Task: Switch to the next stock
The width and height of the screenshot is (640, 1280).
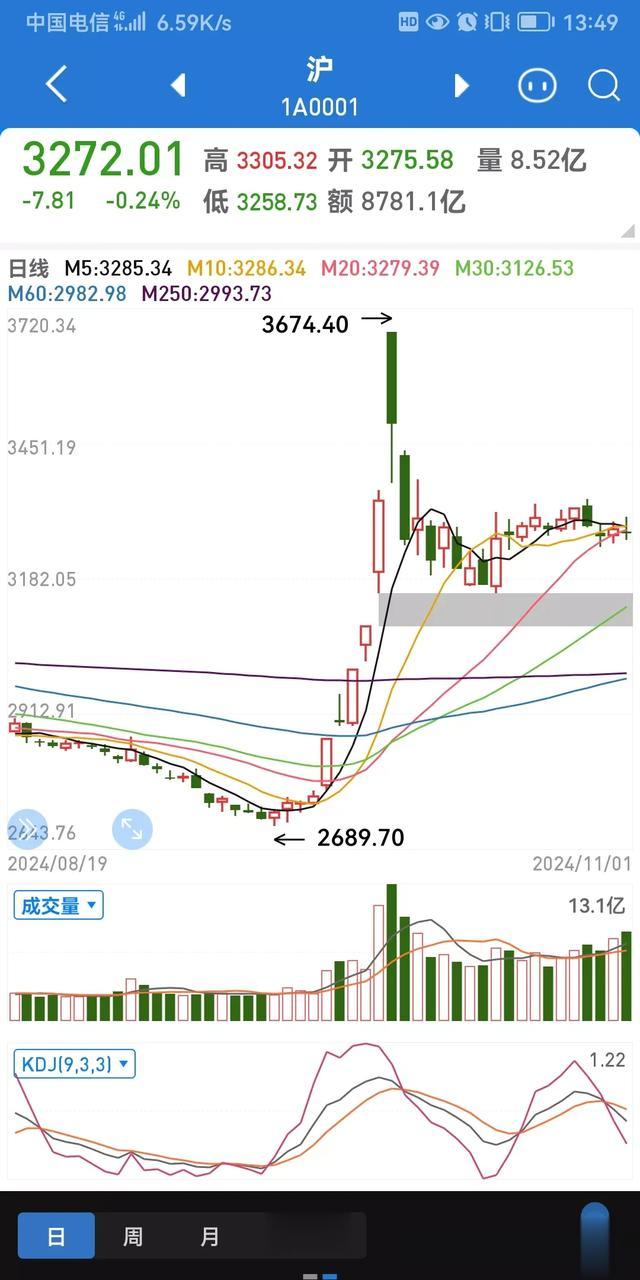Action: 461,85
